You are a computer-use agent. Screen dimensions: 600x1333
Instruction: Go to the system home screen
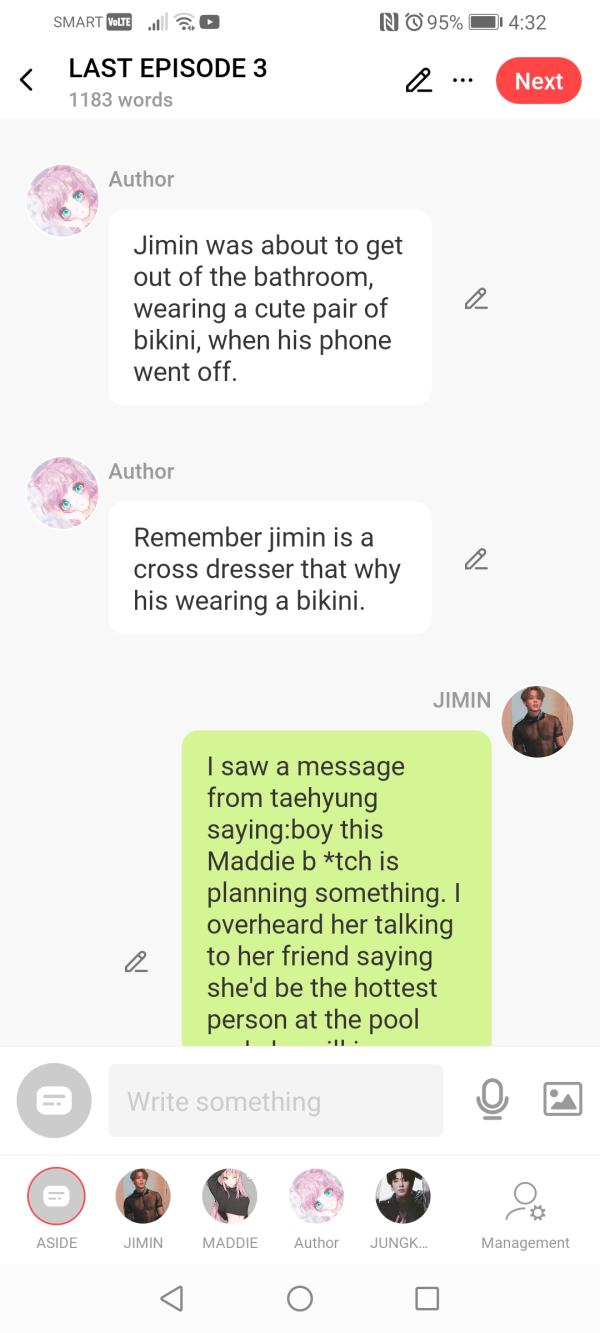tap(300, 1298)
